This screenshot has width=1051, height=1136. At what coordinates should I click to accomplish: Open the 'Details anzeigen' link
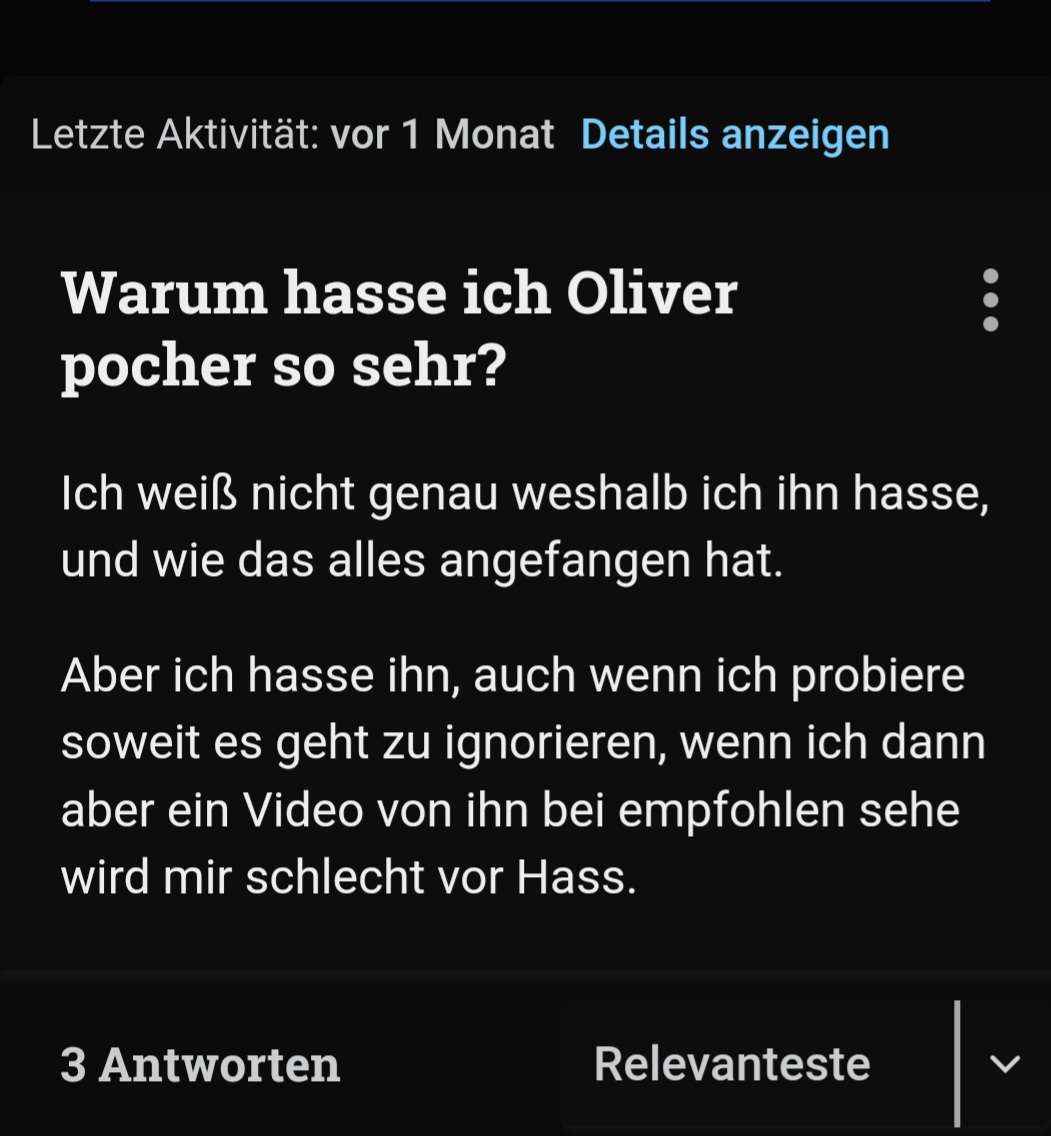734,134
